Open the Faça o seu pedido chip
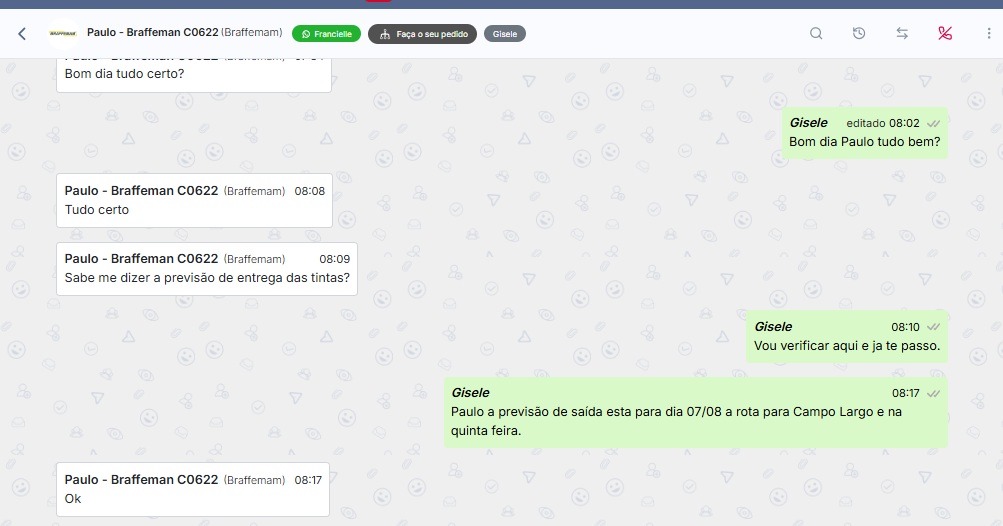The width and height of the screenshot is (1003, 526). tap(422, 34)
